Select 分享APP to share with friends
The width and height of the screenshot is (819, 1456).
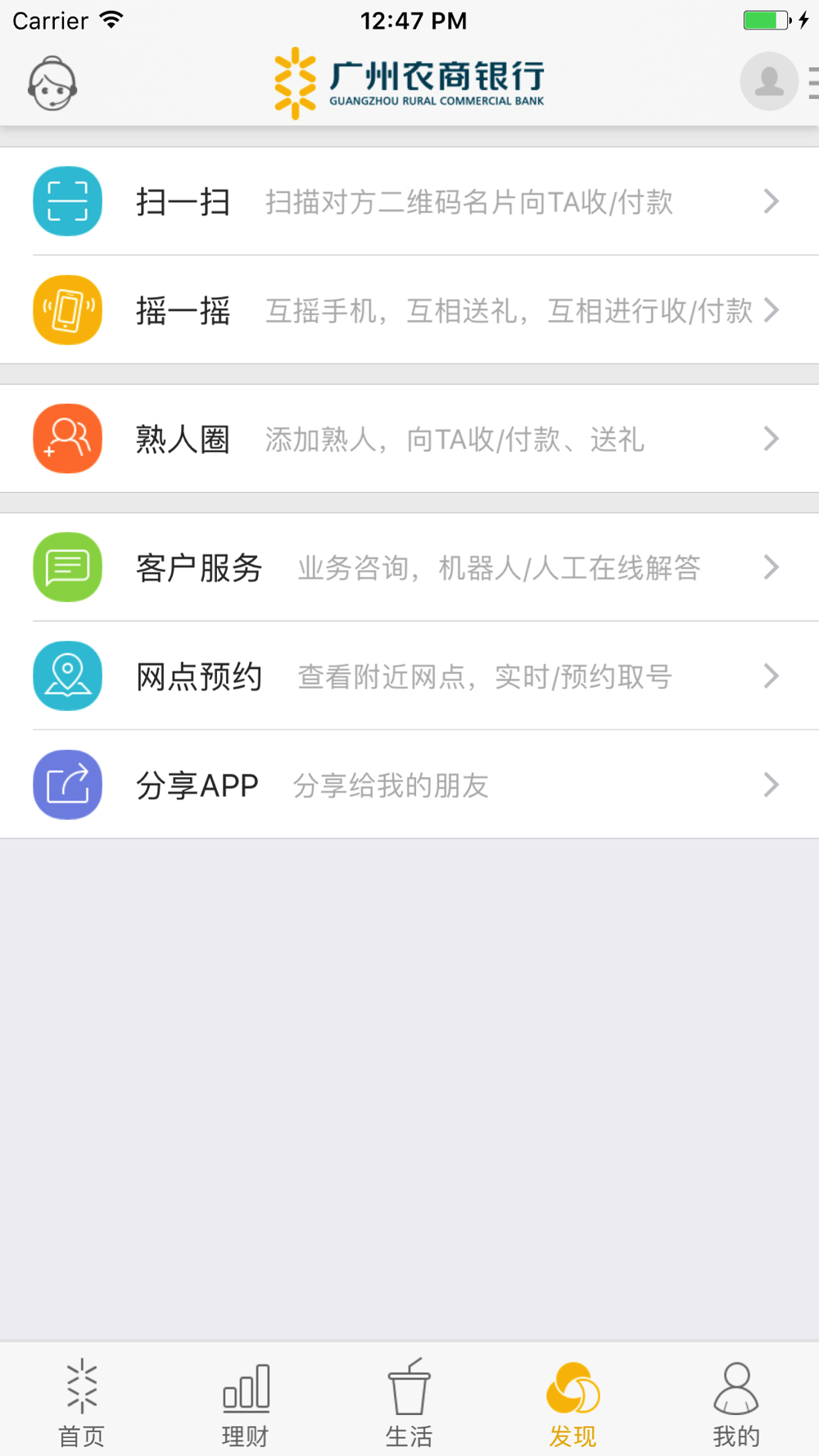tap(409, 785)
